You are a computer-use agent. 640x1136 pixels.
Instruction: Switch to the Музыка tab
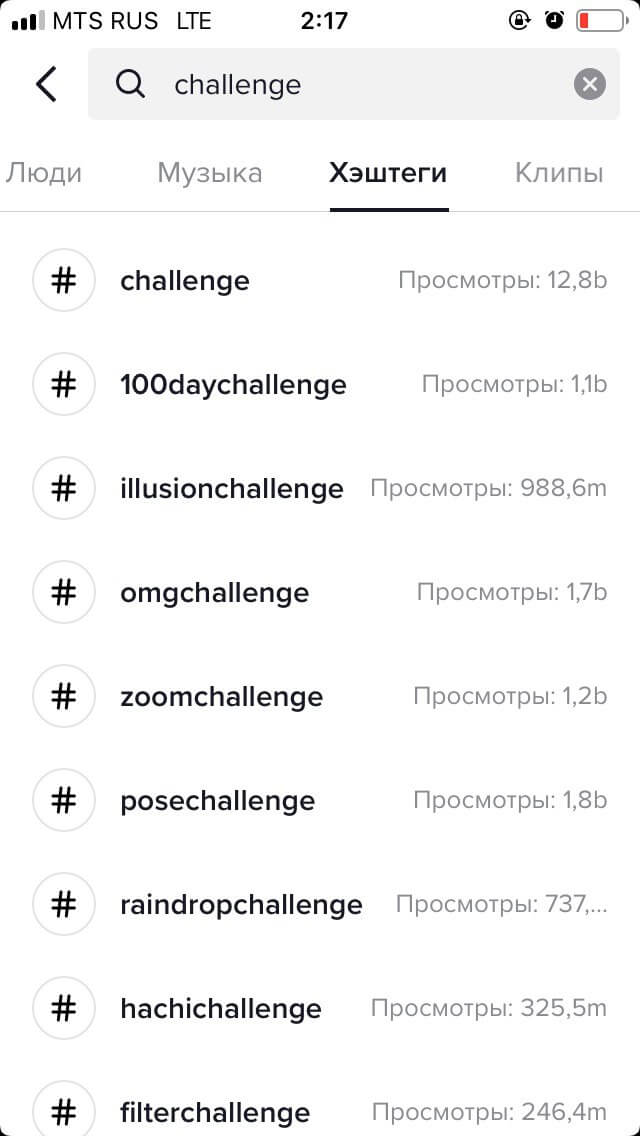point(210,173)
